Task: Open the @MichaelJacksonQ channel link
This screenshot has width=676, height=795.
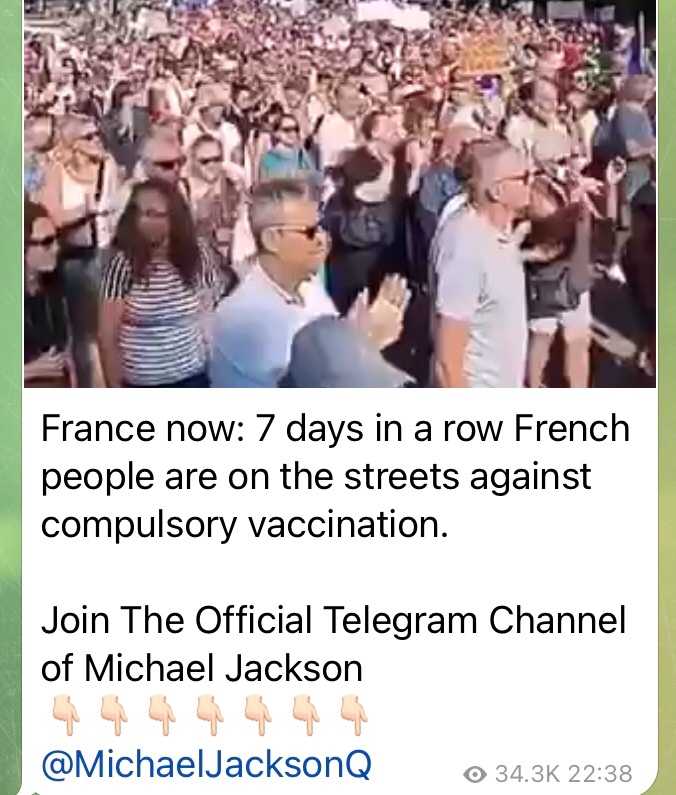Action: (x=206, y=764)
